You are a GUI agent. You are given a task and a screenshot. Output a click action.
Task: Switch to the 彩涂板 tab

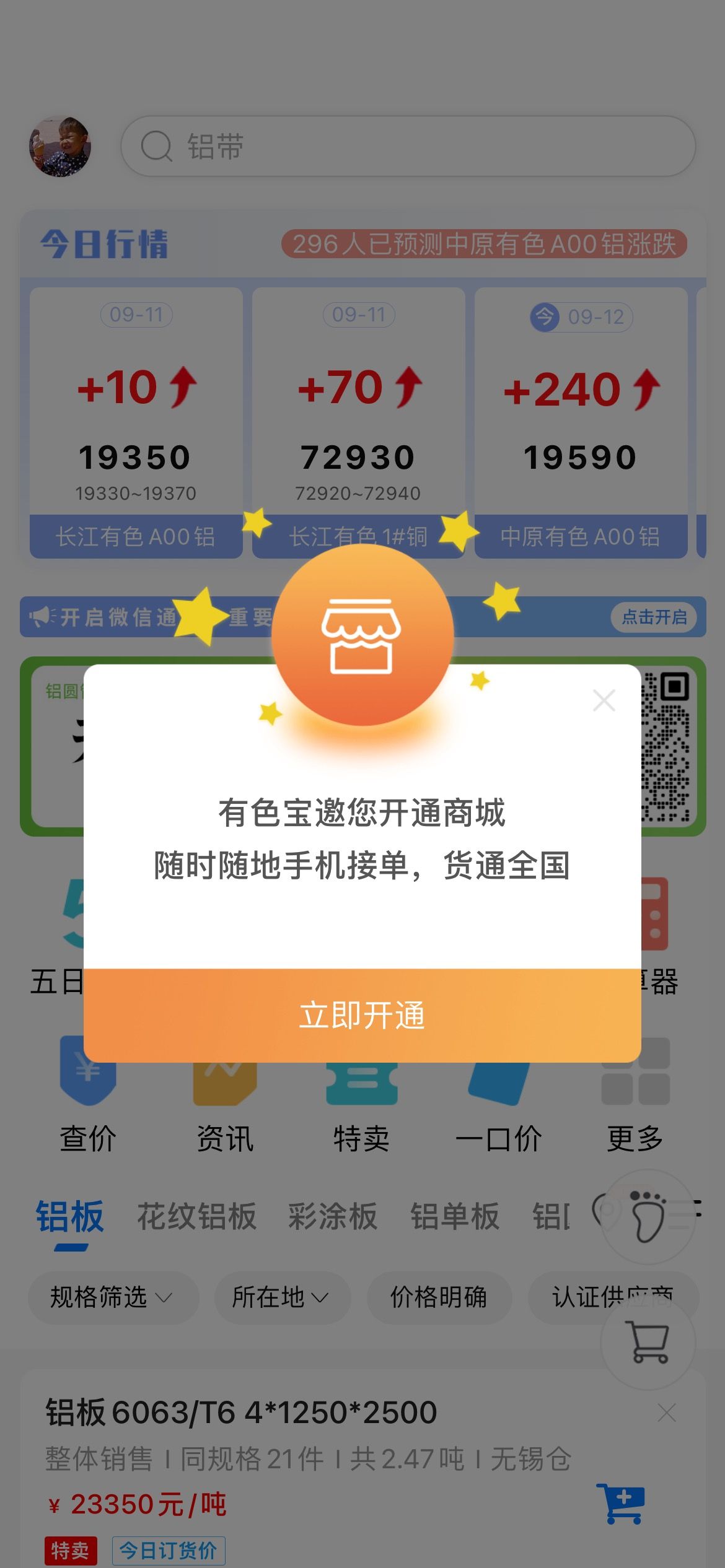pos(332,1216)
